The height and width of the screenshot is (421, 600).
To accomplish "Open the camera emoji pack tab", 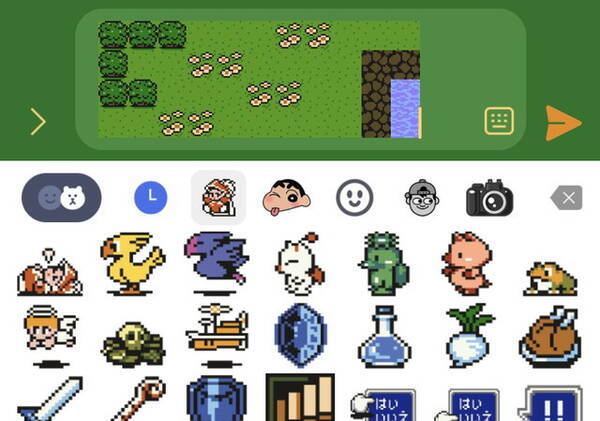I will (489, 198).
